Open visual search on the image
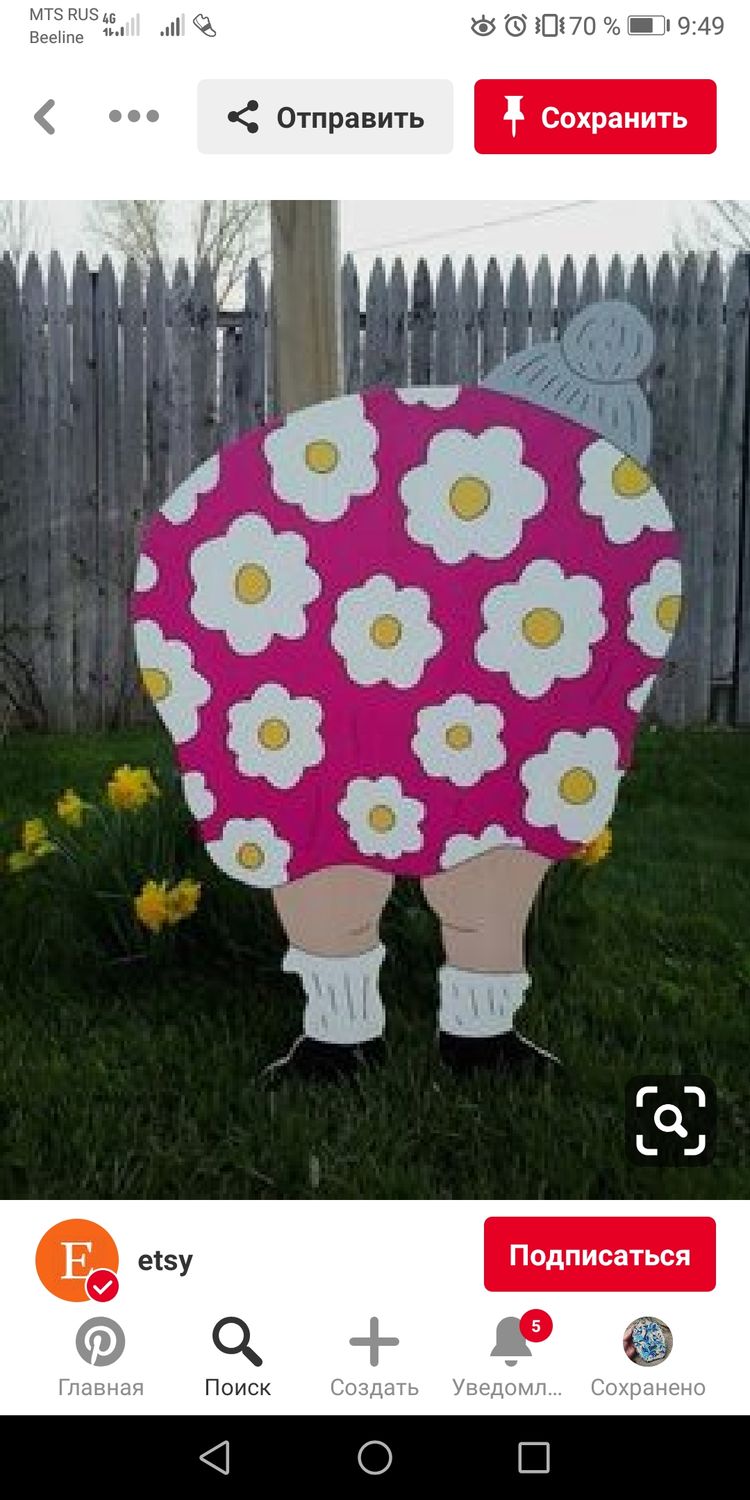750x1500 pixels. click(671, 1120)
